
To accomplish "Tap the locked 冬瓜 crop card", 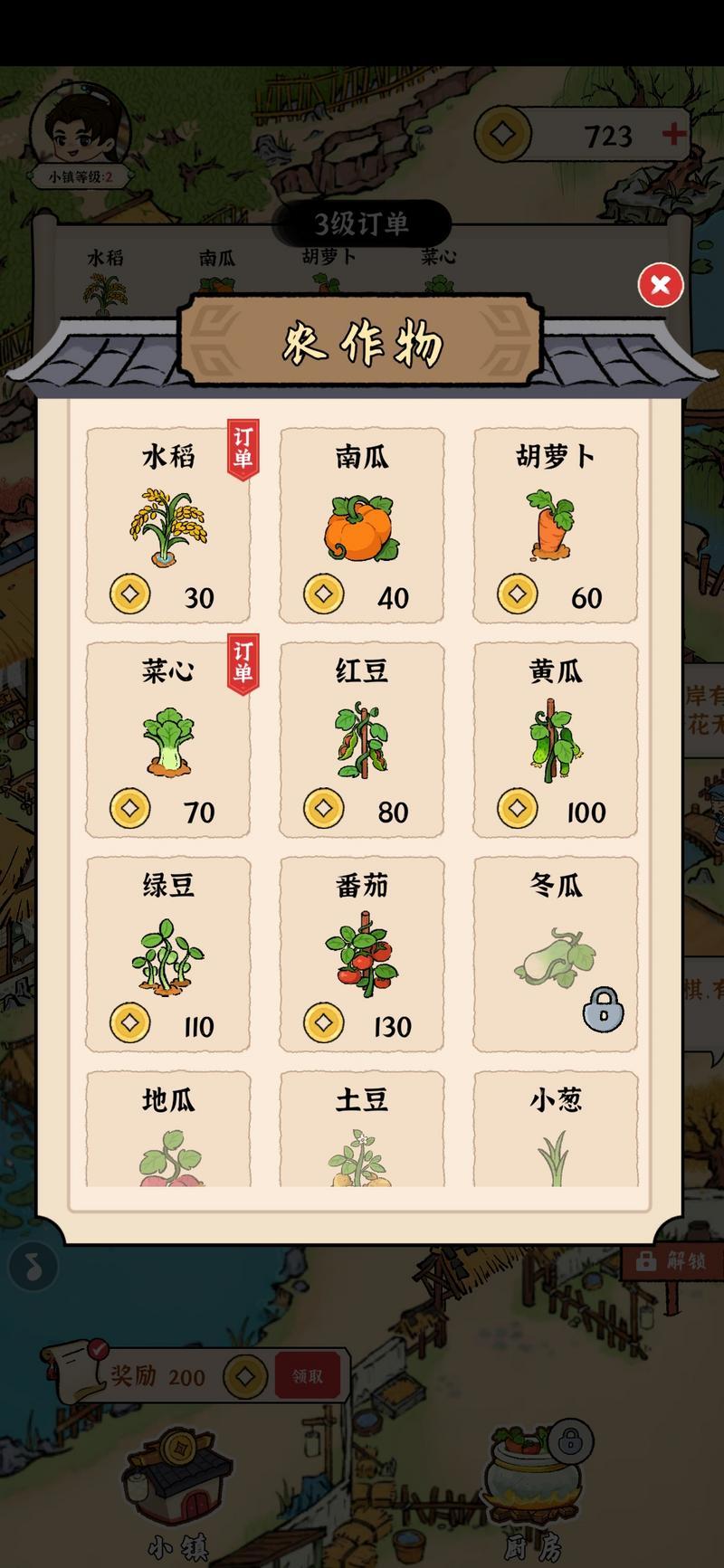I will point(555,954).
